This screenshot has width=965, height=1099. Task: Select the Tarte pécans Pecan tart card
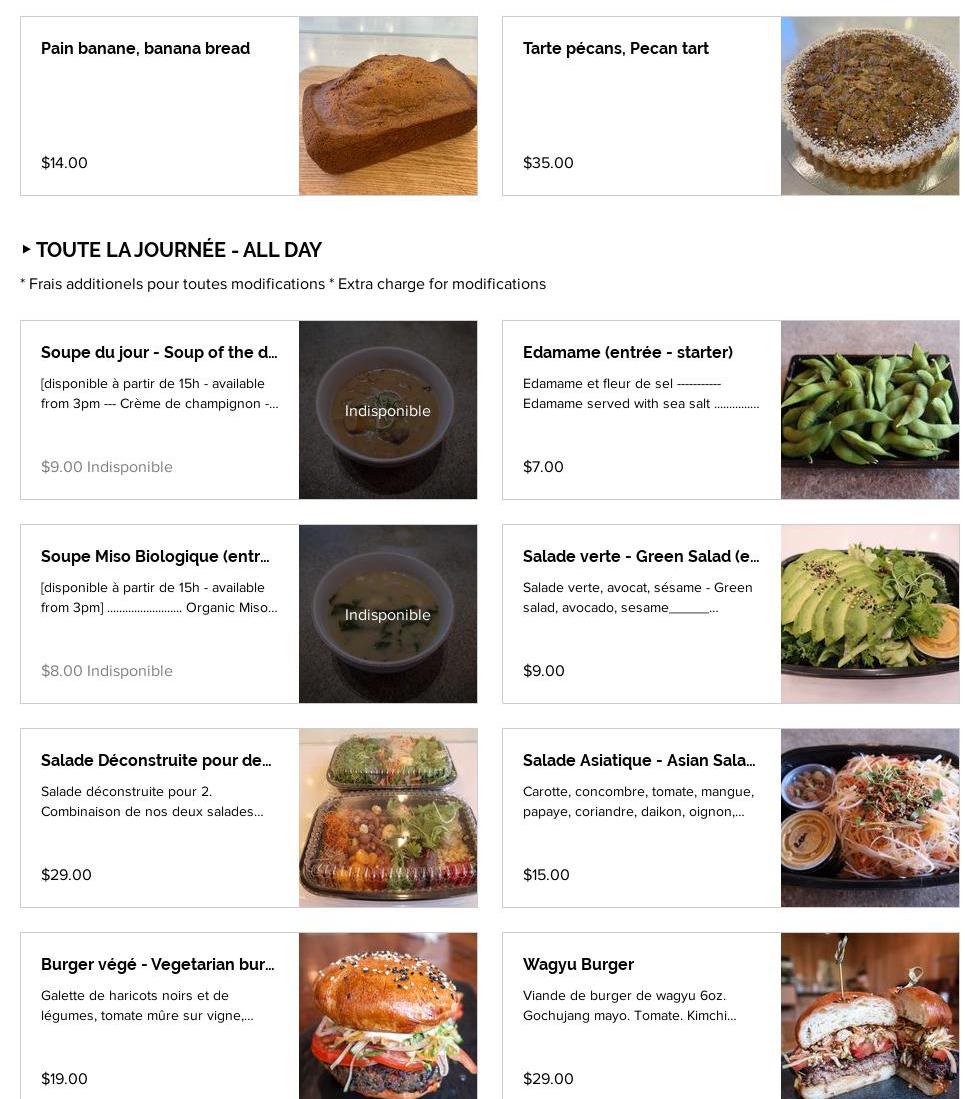tap(730, 106)
